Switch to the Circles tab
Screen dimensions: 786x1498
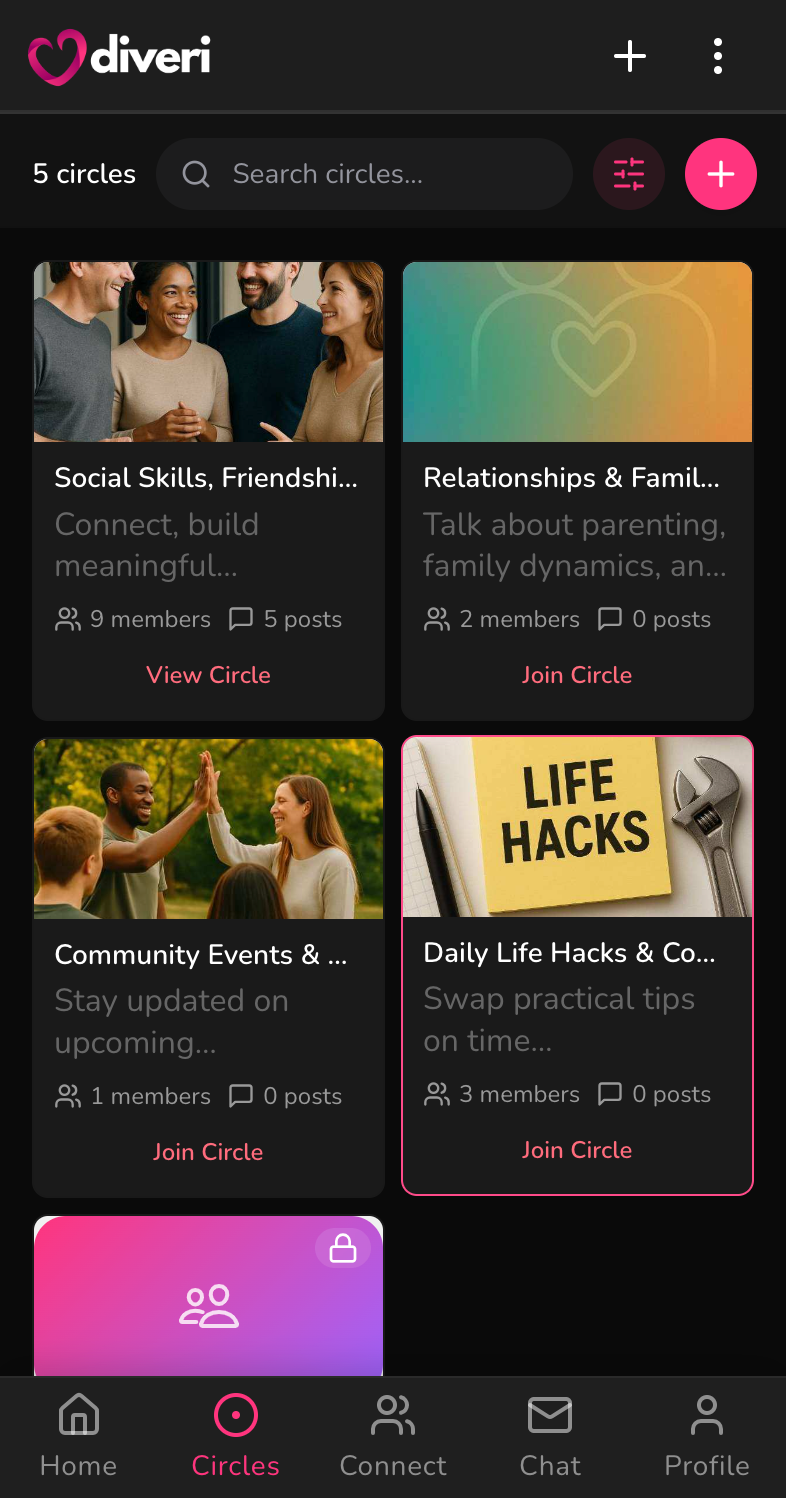click(x=235, y=1435)
